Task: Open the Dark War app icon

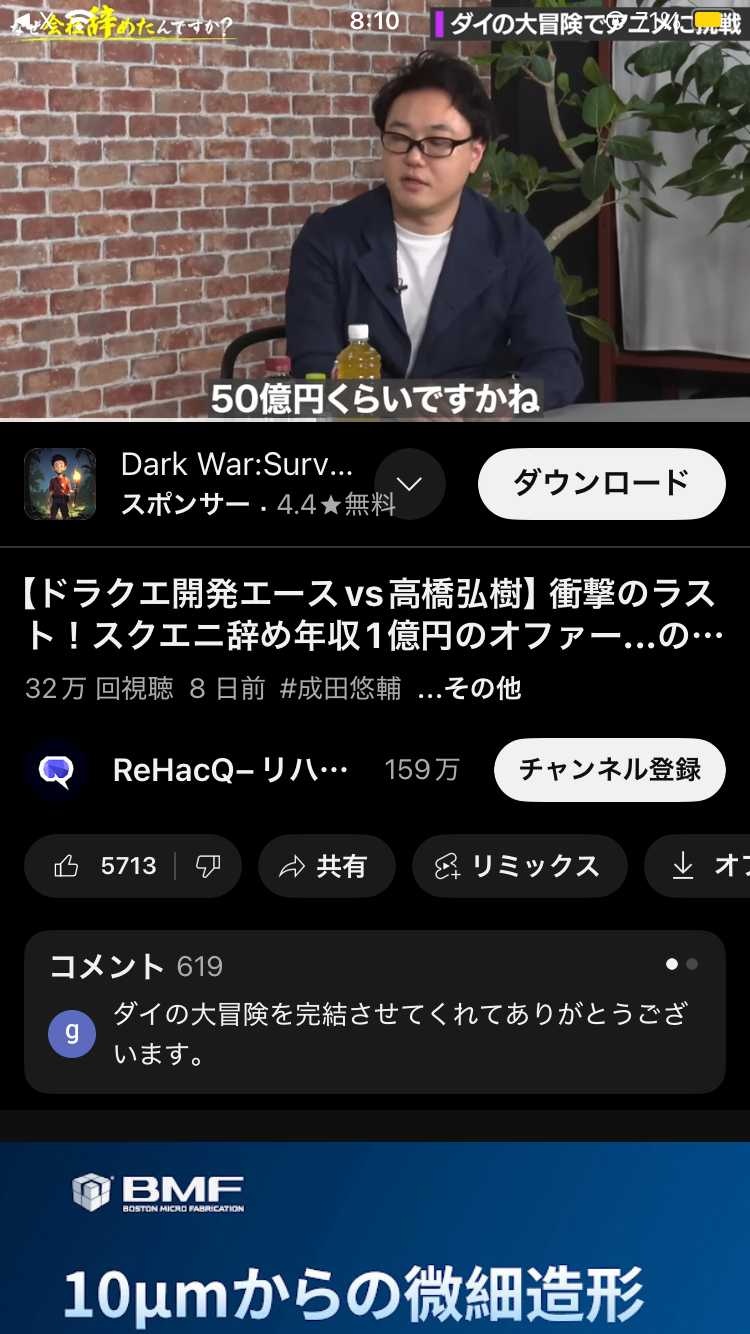Action: (x=60, y=484)
